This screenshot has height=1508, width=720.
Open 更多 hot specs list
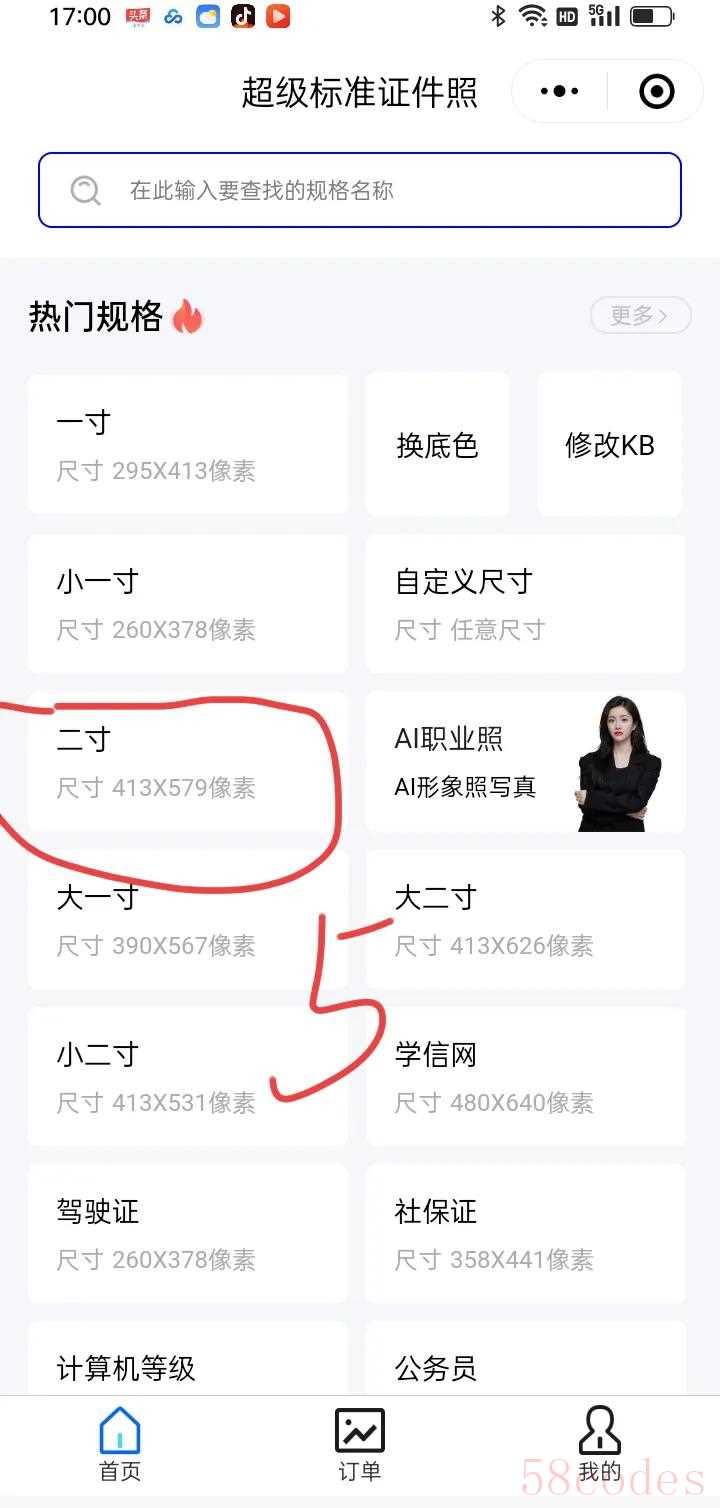[x=640, y=316]
